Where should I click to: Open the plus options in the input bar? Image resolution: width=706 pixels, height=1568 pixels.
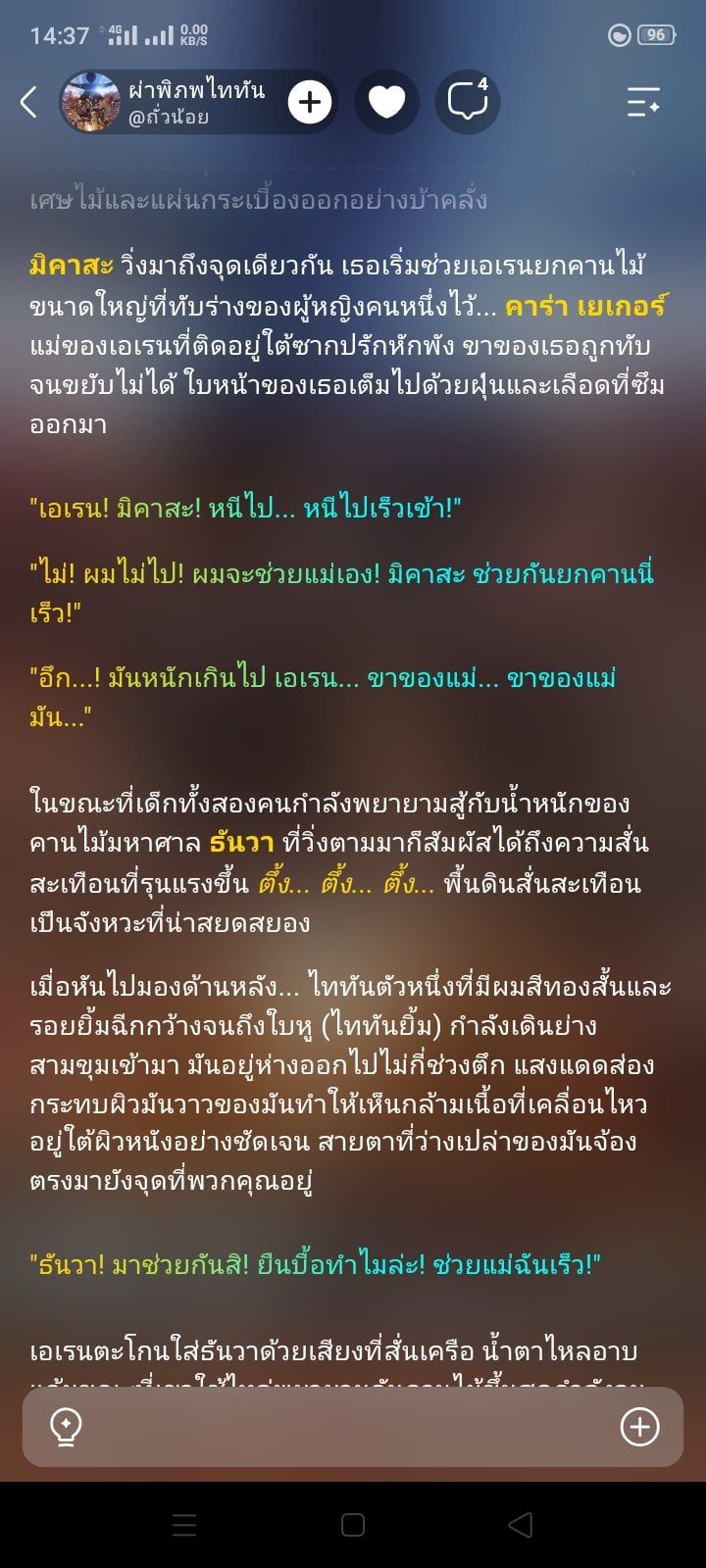(639, 1427)
